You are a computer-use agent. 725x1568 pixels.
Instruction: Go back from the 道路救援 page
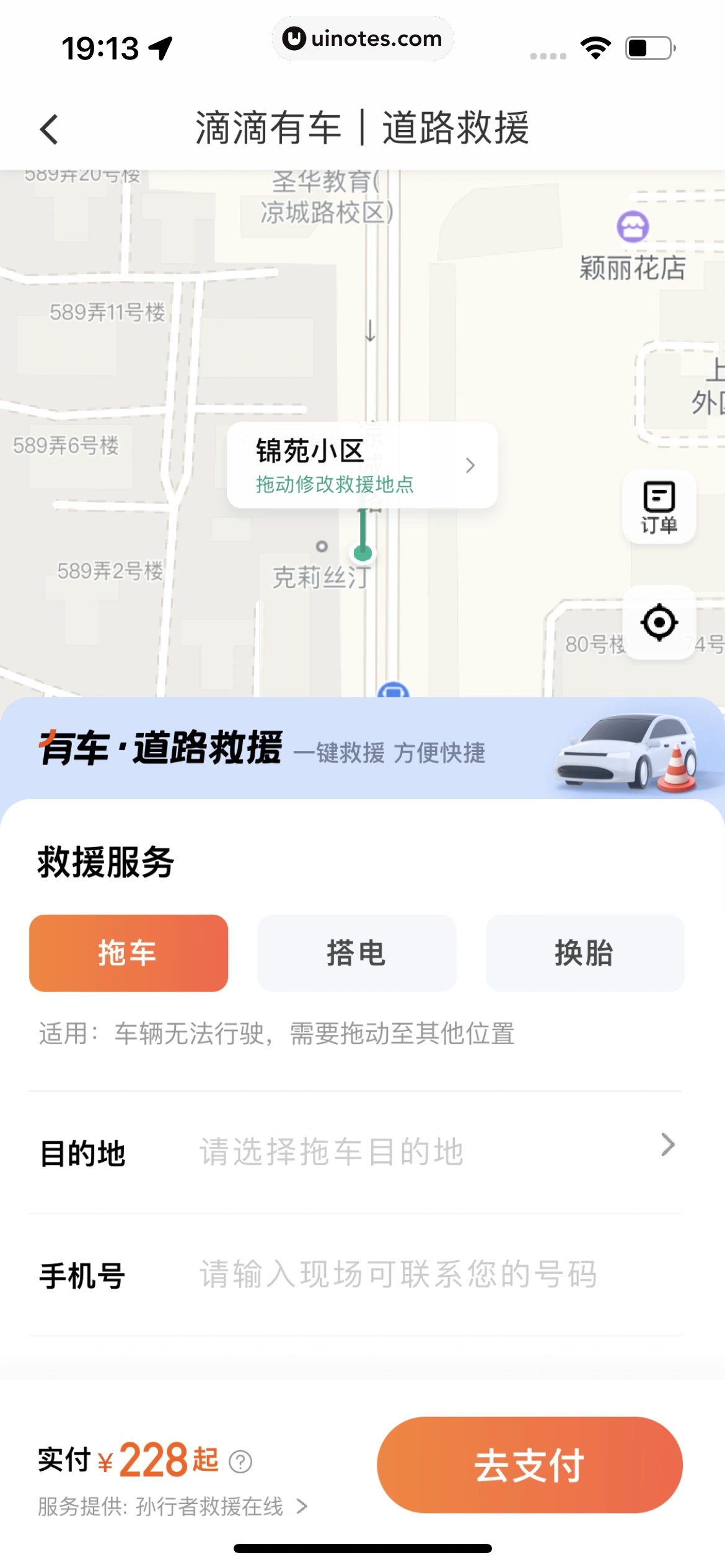click(x=50, y=129)
